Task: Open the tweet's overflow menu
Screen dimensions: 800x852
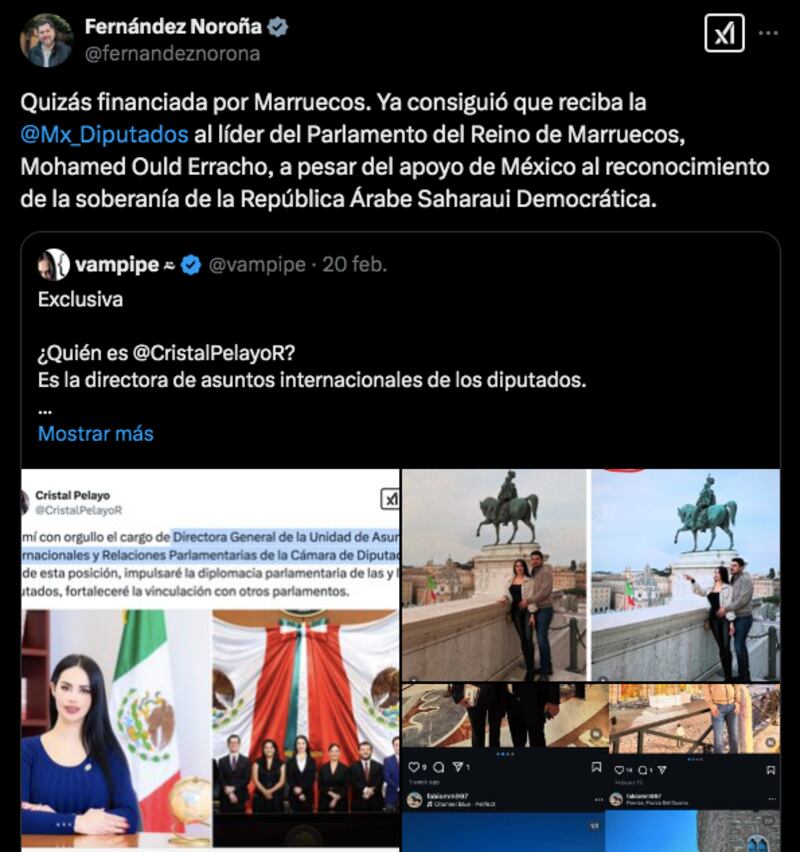Action: [768, 33]
